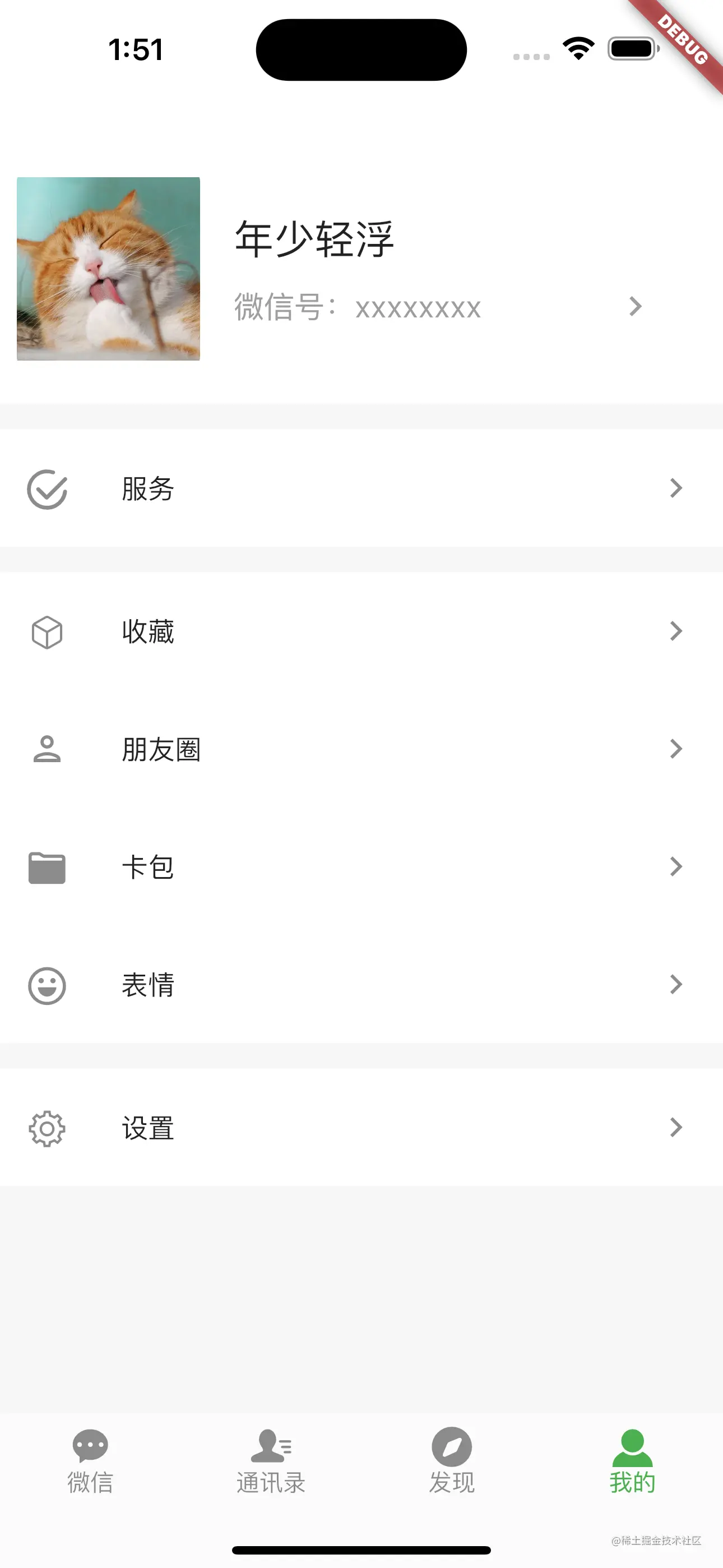
Task: Tap the masked WeChat ID text
Action: pyautogui.click(x=419, y=307)
